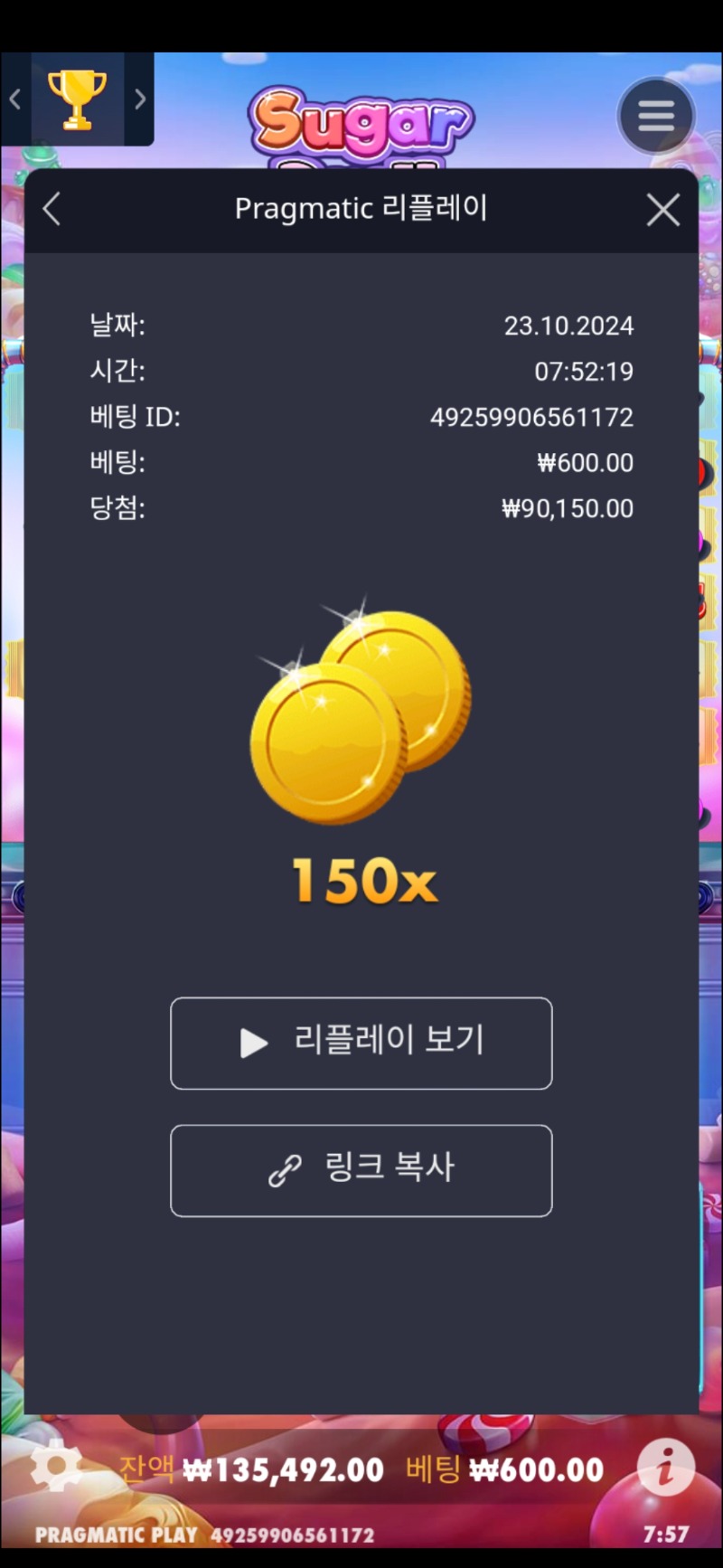Screen dimensions: 723x1568
Task: Open the hamburger menu
Action: point(656,116)
